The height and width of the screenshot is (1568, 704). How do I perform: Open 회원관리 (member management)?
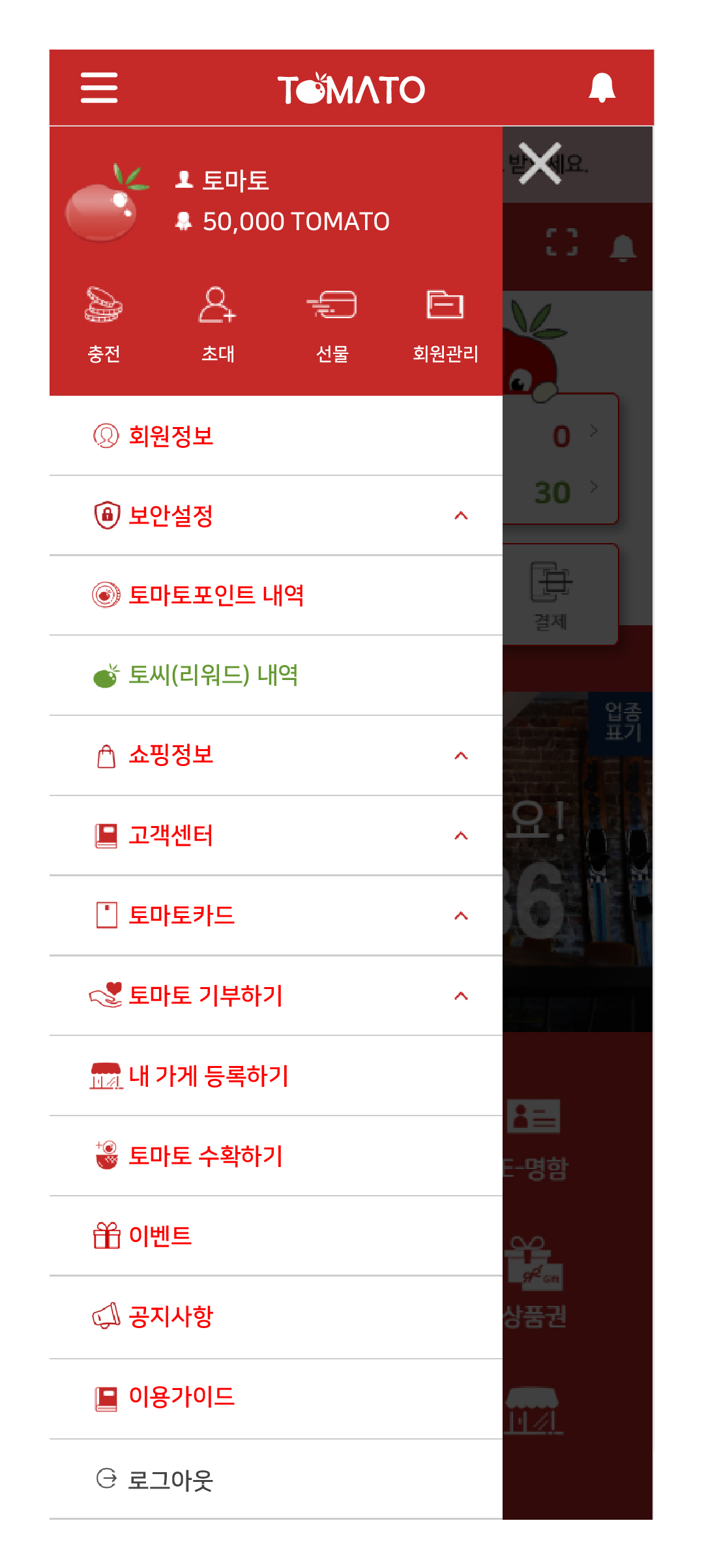click(445, 324)
